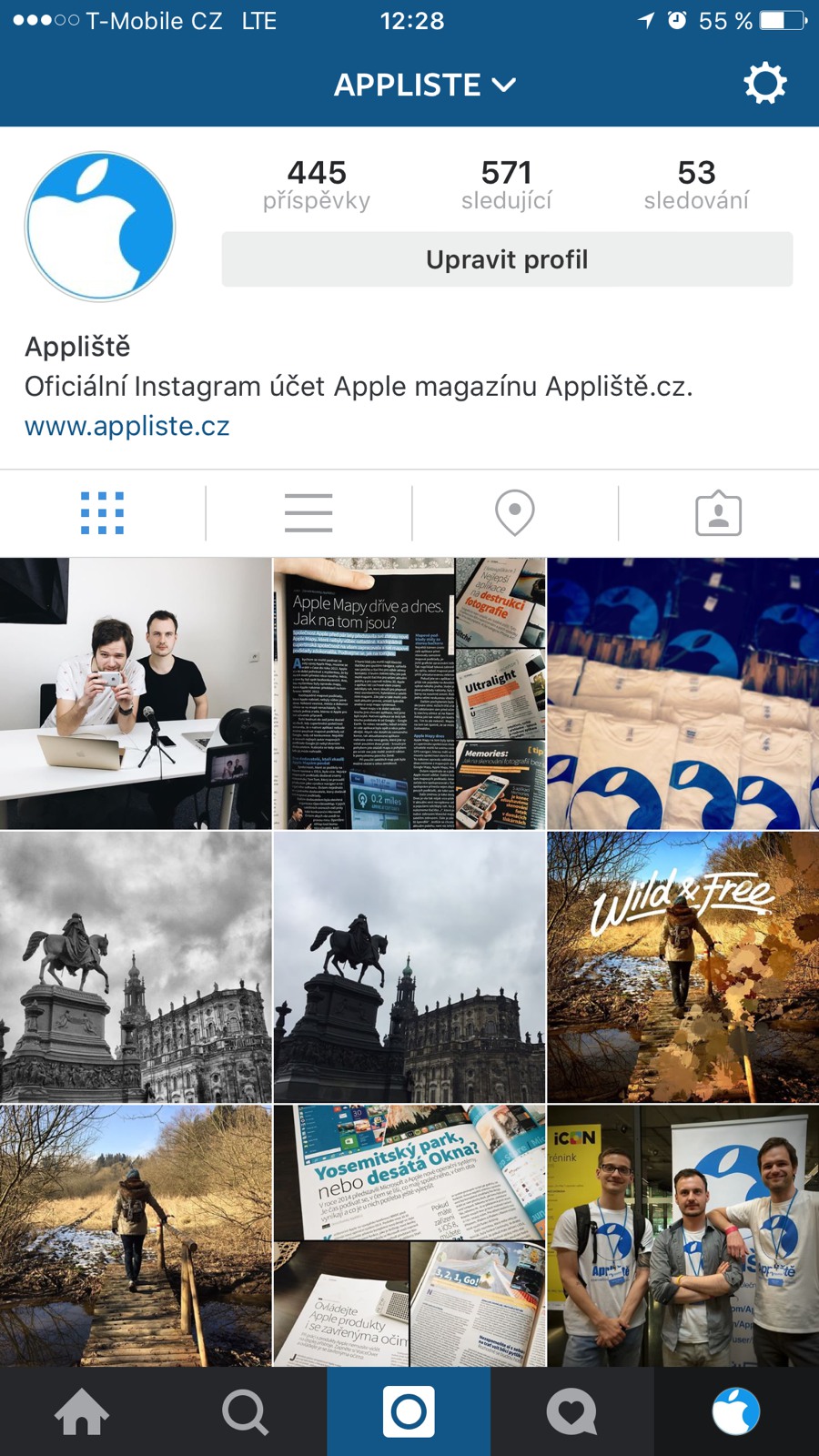View the 571 sledující followers list

(506, 185)
